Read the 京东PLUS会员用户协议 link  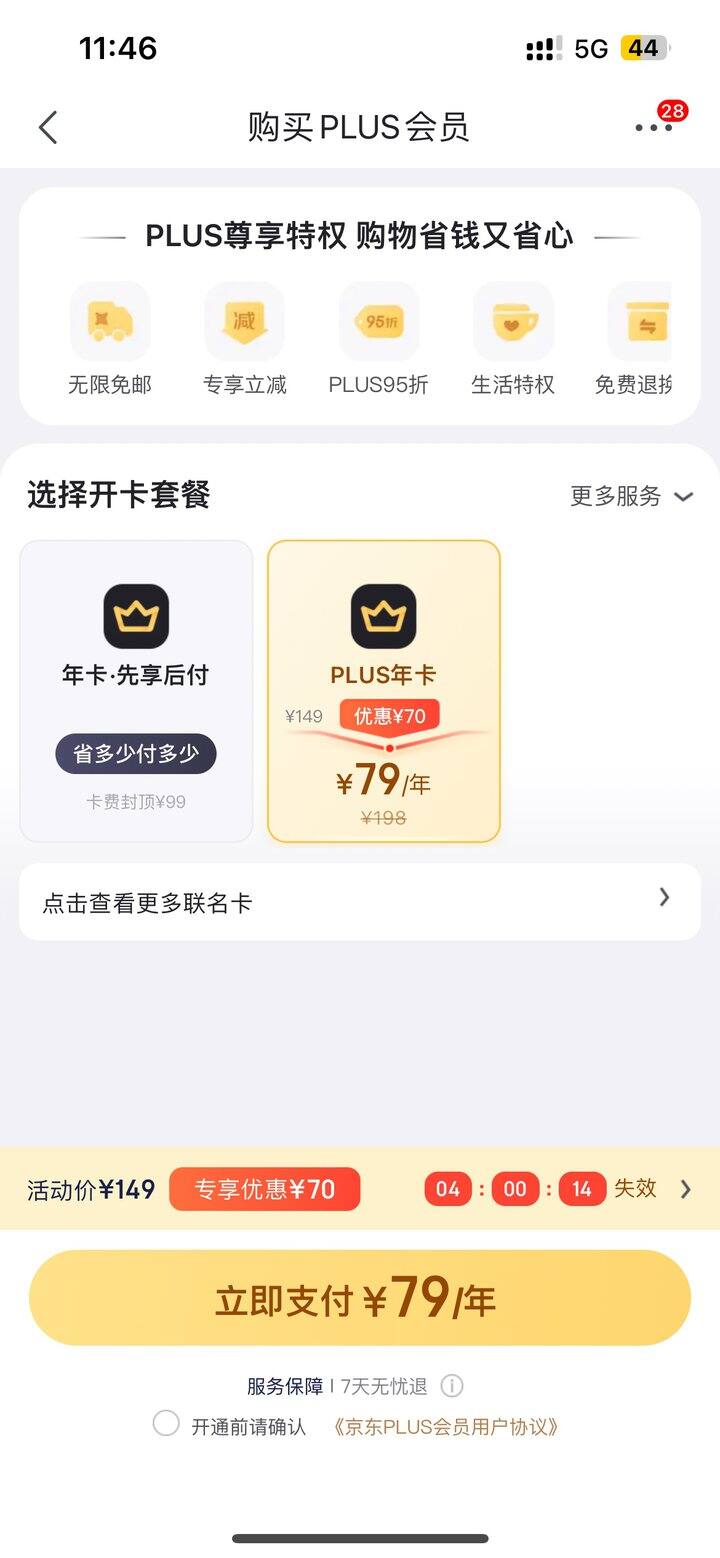coord(445,1427)
